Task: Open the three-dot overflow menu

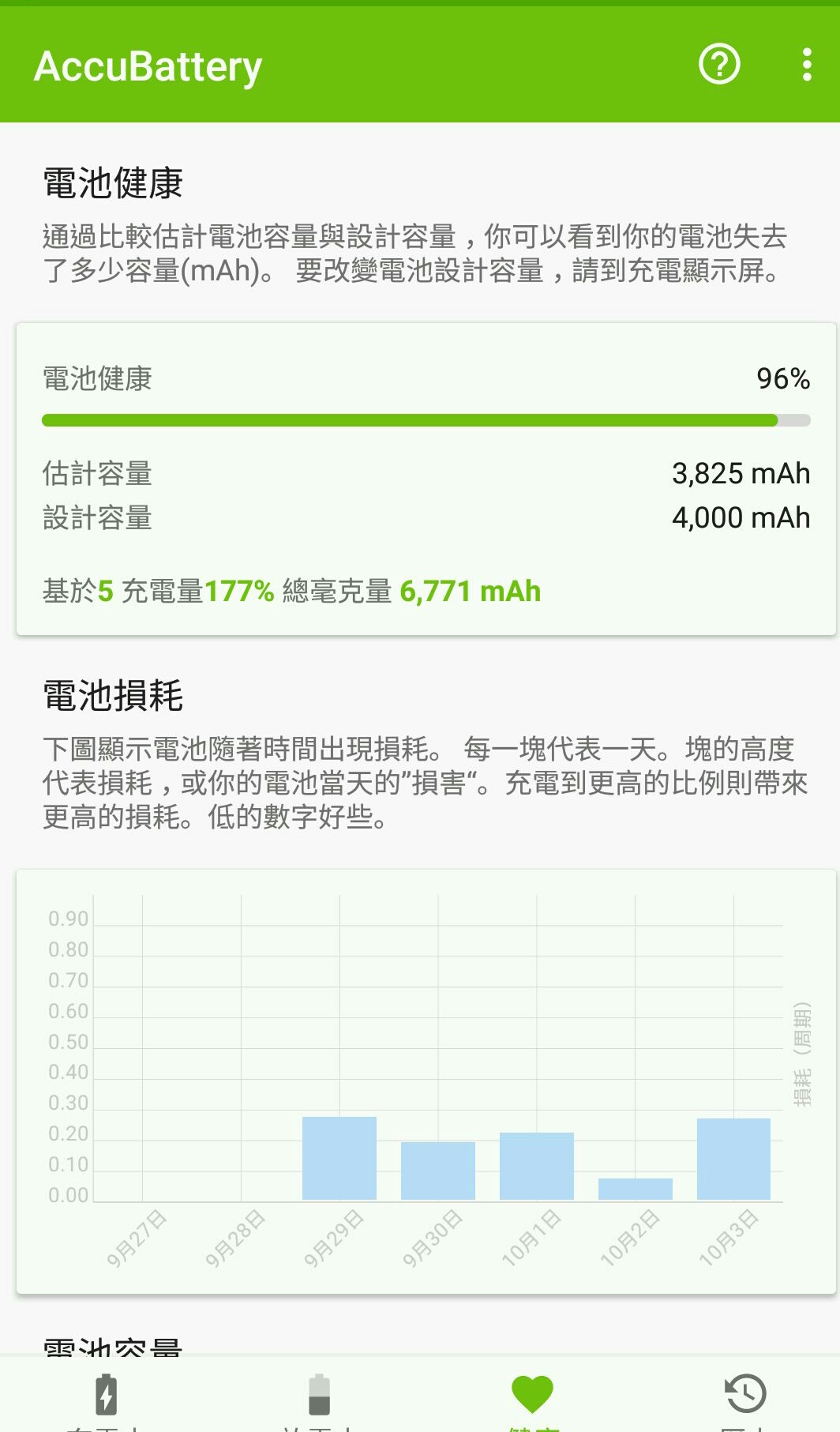Action: tap(806, 65)
